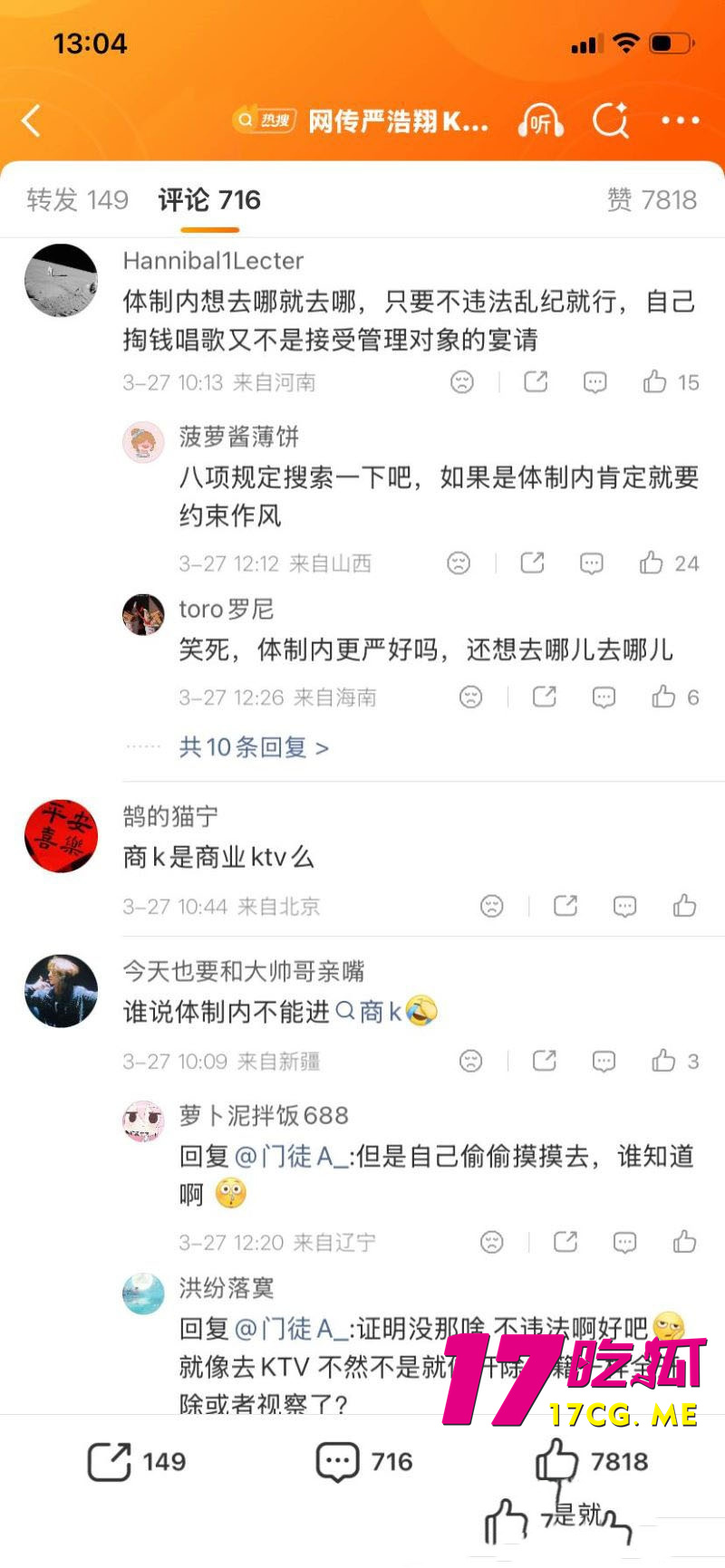The image size is (725, 1568).
Task: Tap the back arrow at top left
Action: coord(32,120)
